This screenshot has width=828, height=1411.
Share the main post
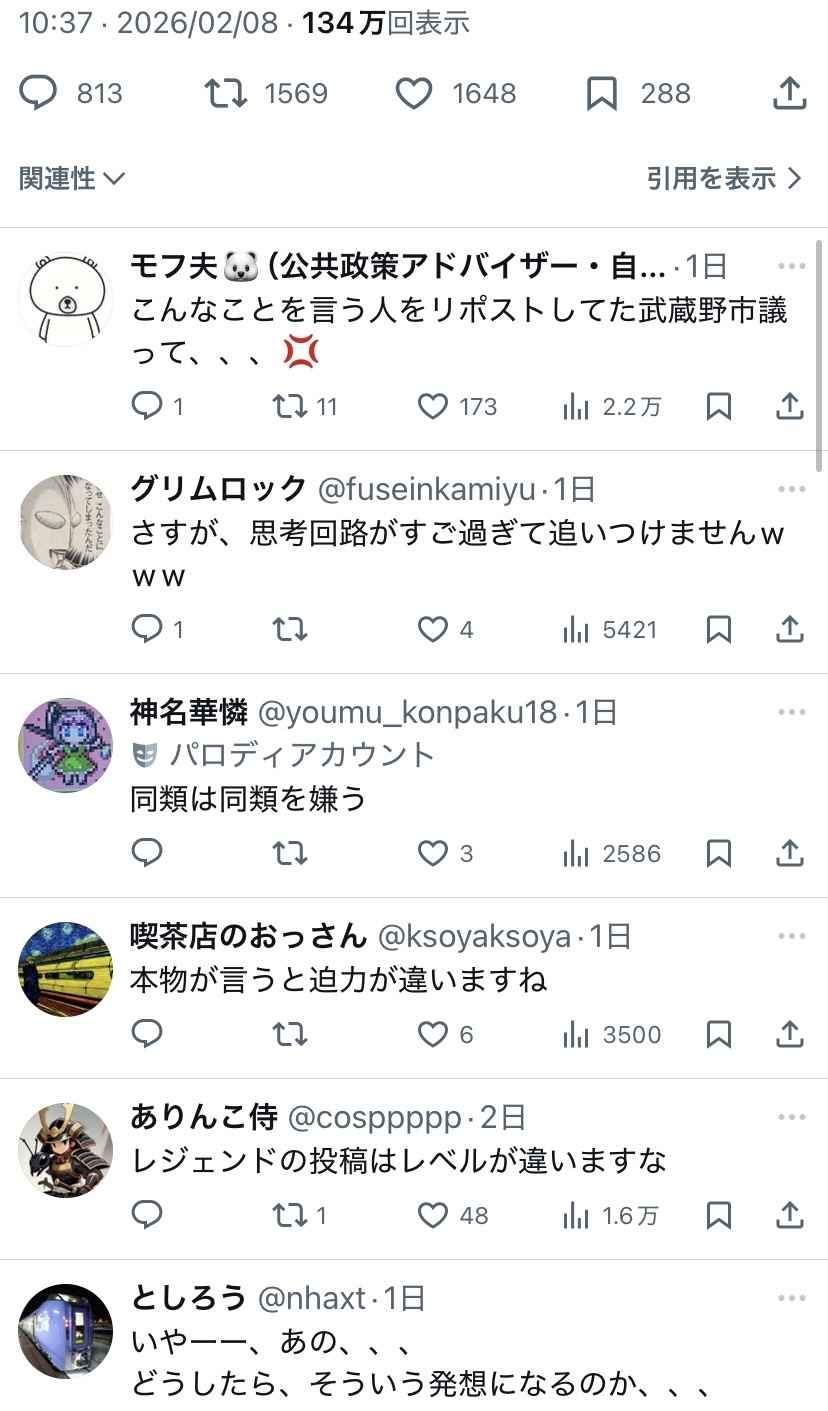click(789, 93)
